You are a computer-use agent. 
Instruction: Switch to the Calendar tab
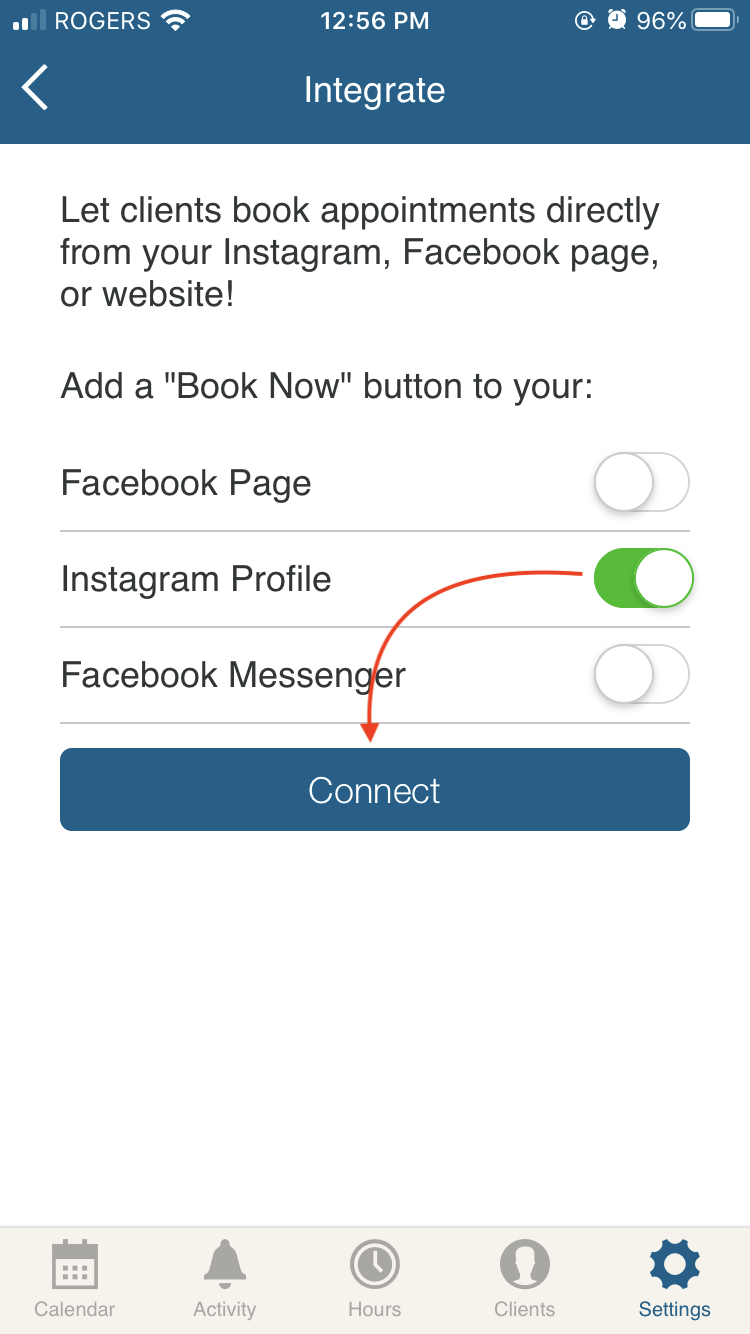pos(75,1279)
